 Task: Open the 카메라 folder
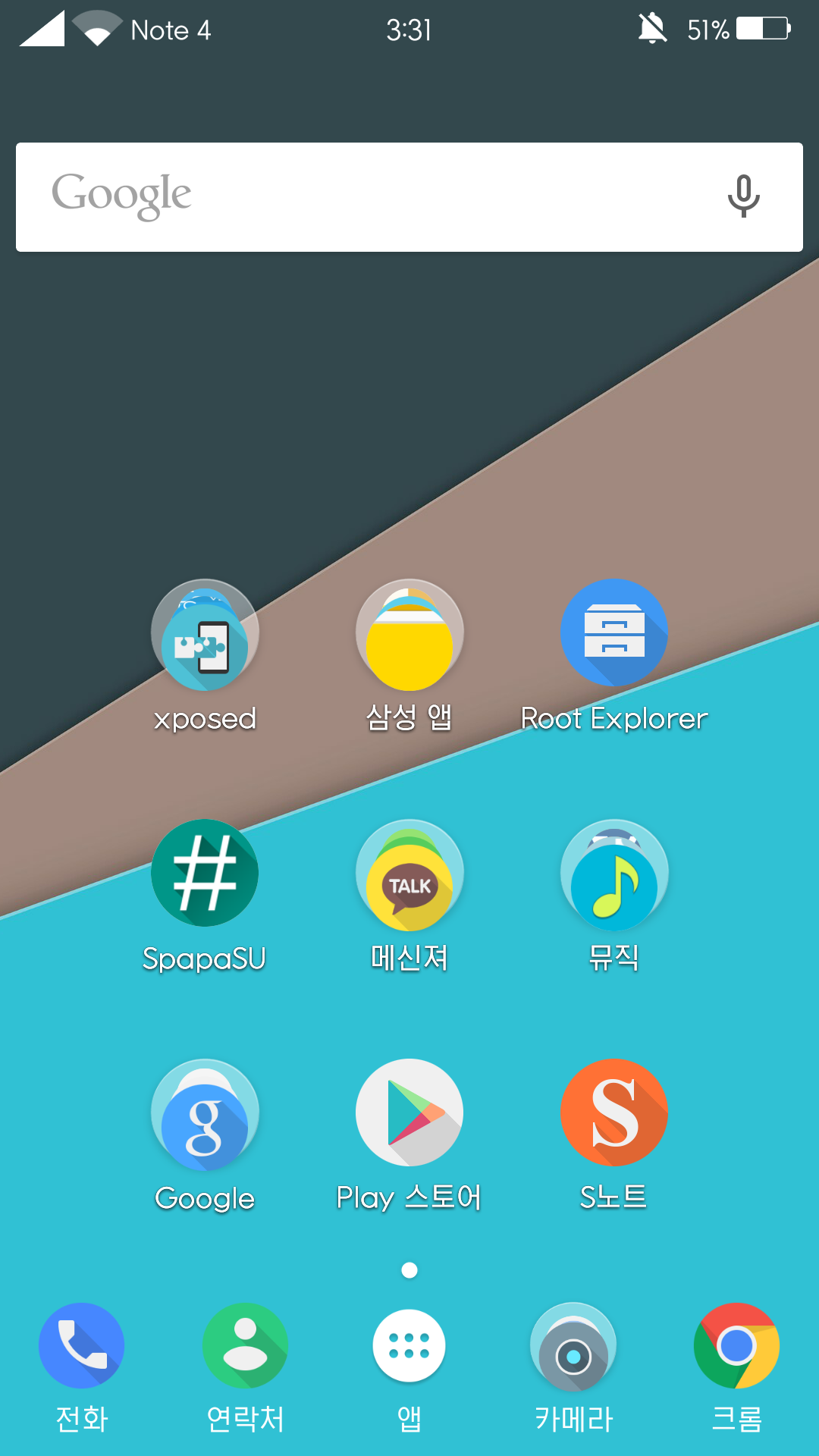(x=573, y=1348)
